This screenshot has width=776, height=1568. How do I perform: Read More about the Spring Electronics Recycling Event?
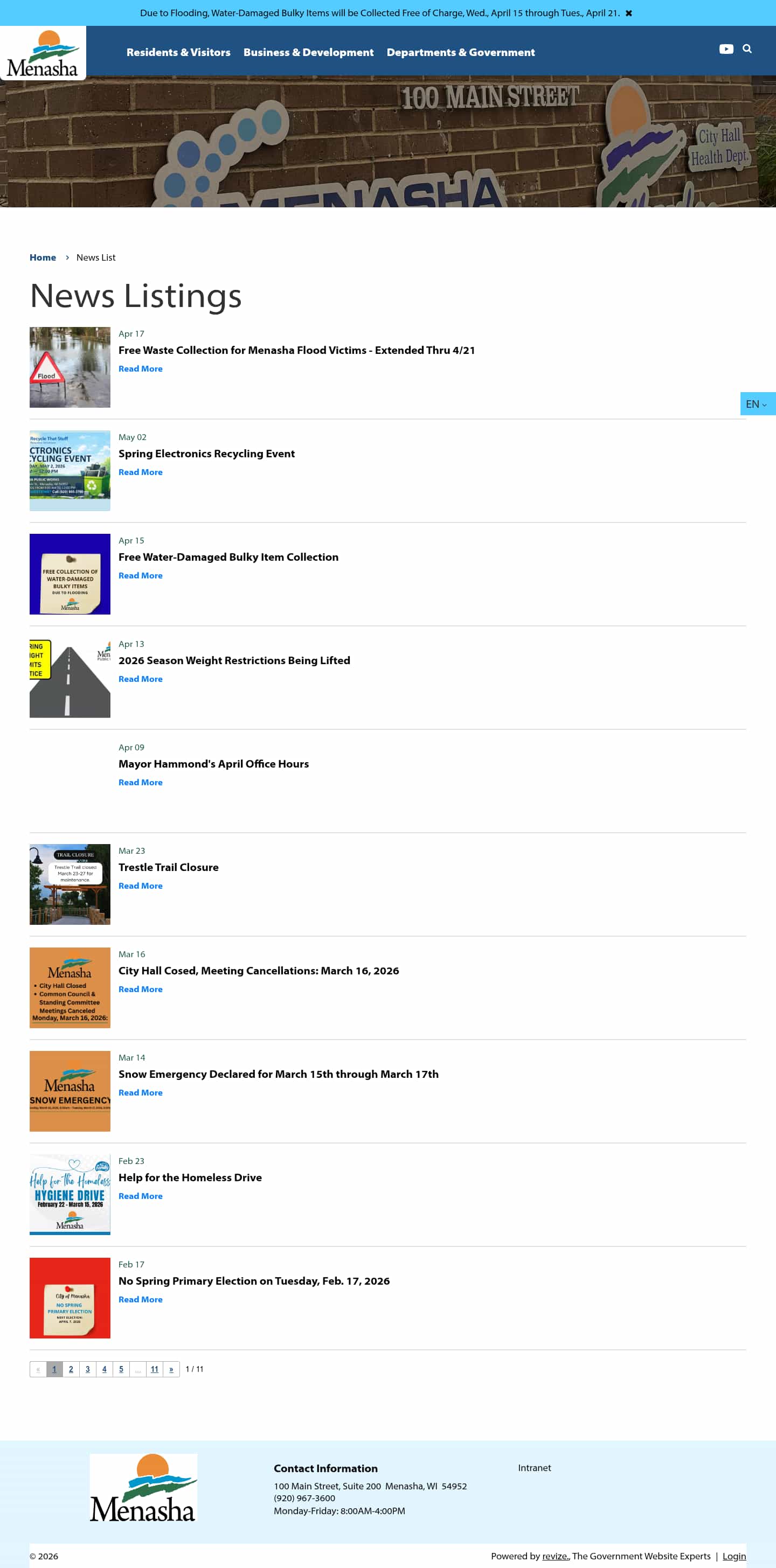(140, 472)
